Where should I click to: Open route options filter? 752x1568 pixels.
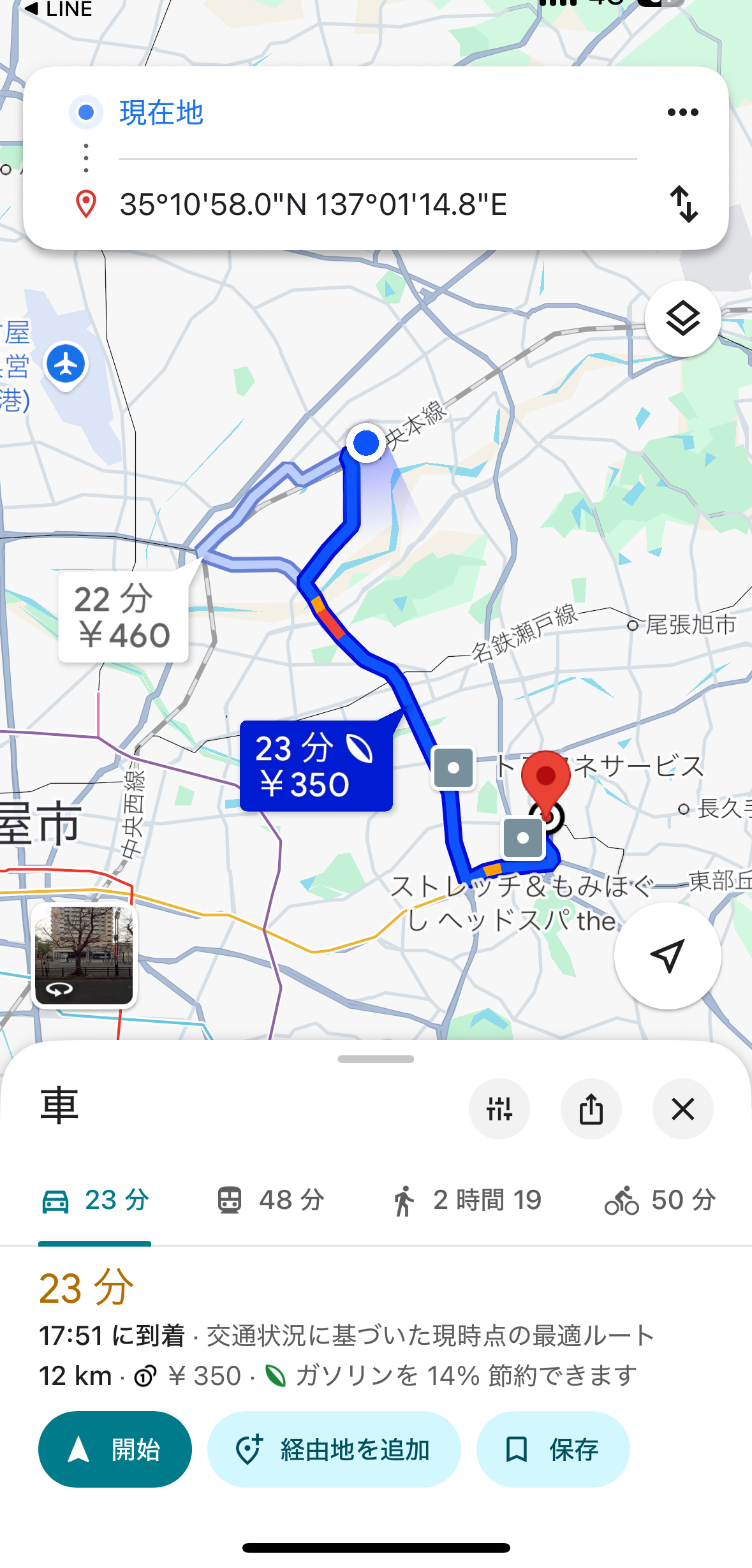499,1109
